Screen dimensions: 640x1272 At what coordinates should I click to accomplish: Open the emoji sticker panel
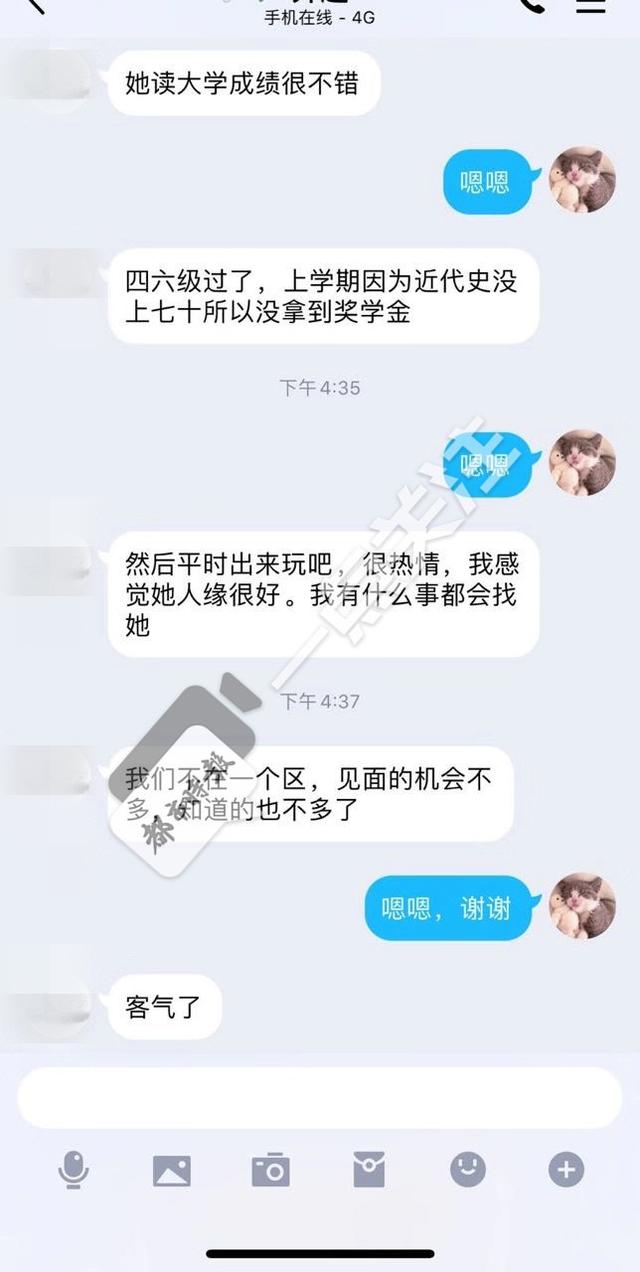coord(467,1169)
